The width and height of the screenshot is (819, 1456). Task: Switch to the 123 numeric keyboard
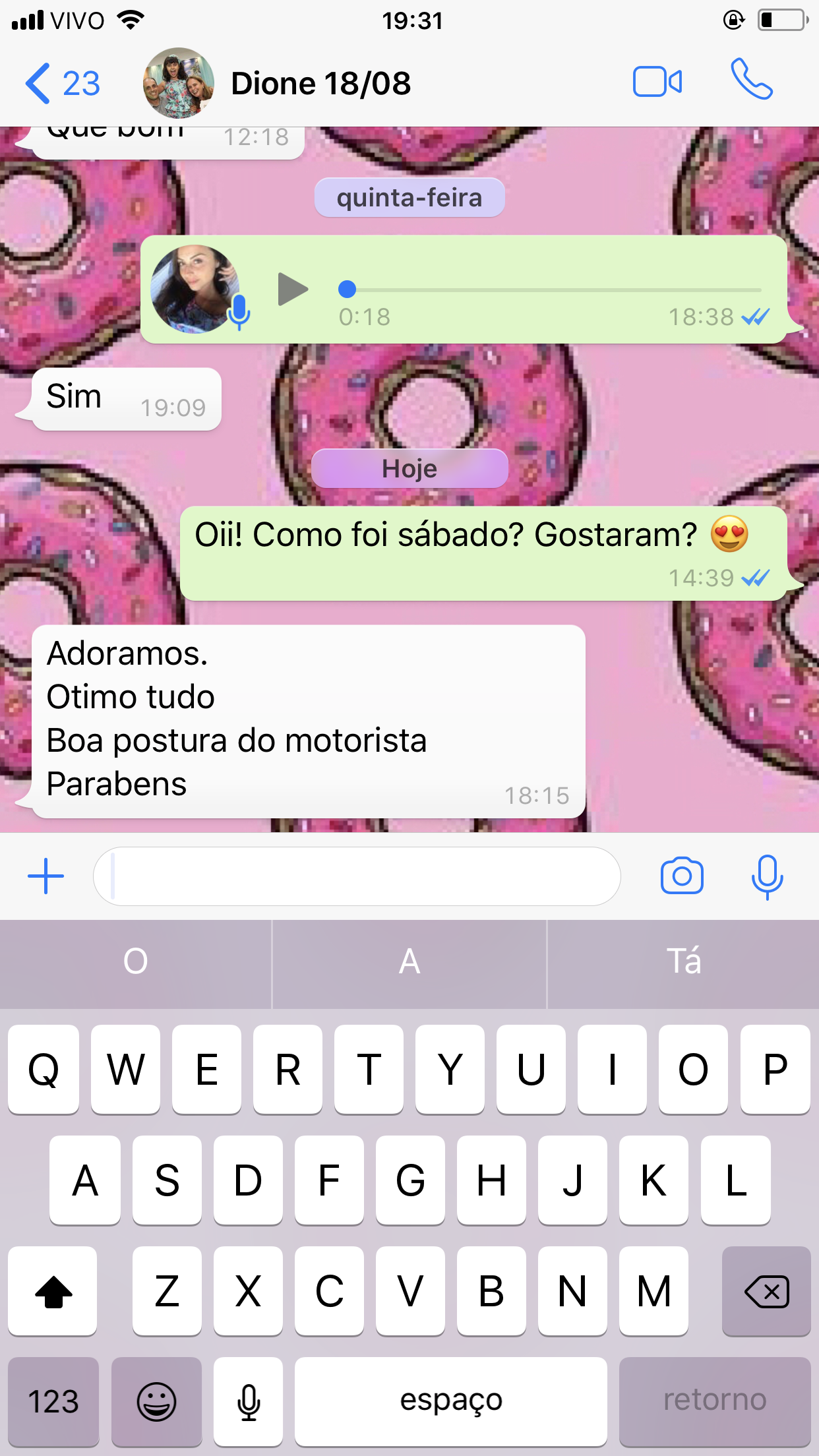point(53,1401)
